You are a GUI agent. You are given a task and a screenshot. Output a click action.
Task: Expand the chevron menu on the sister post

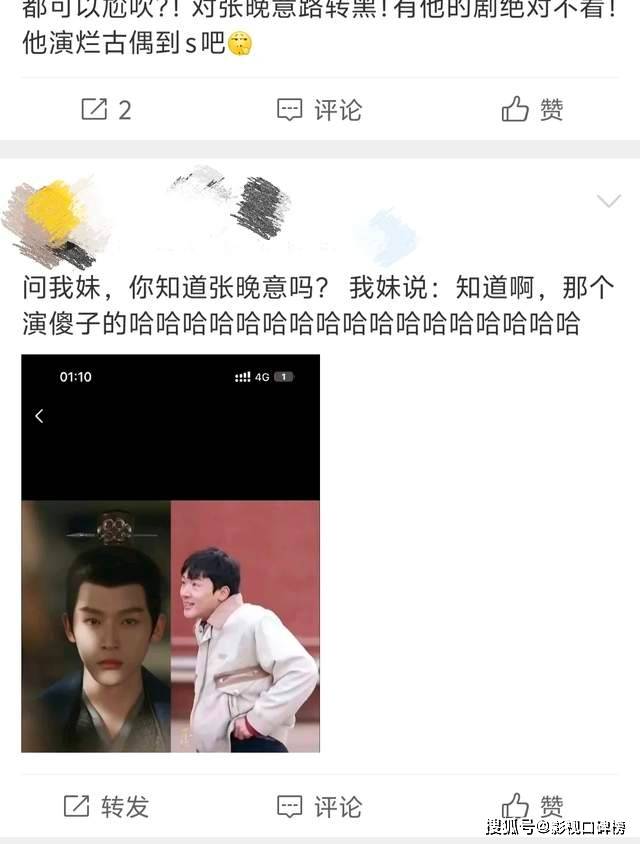[608, 202]
